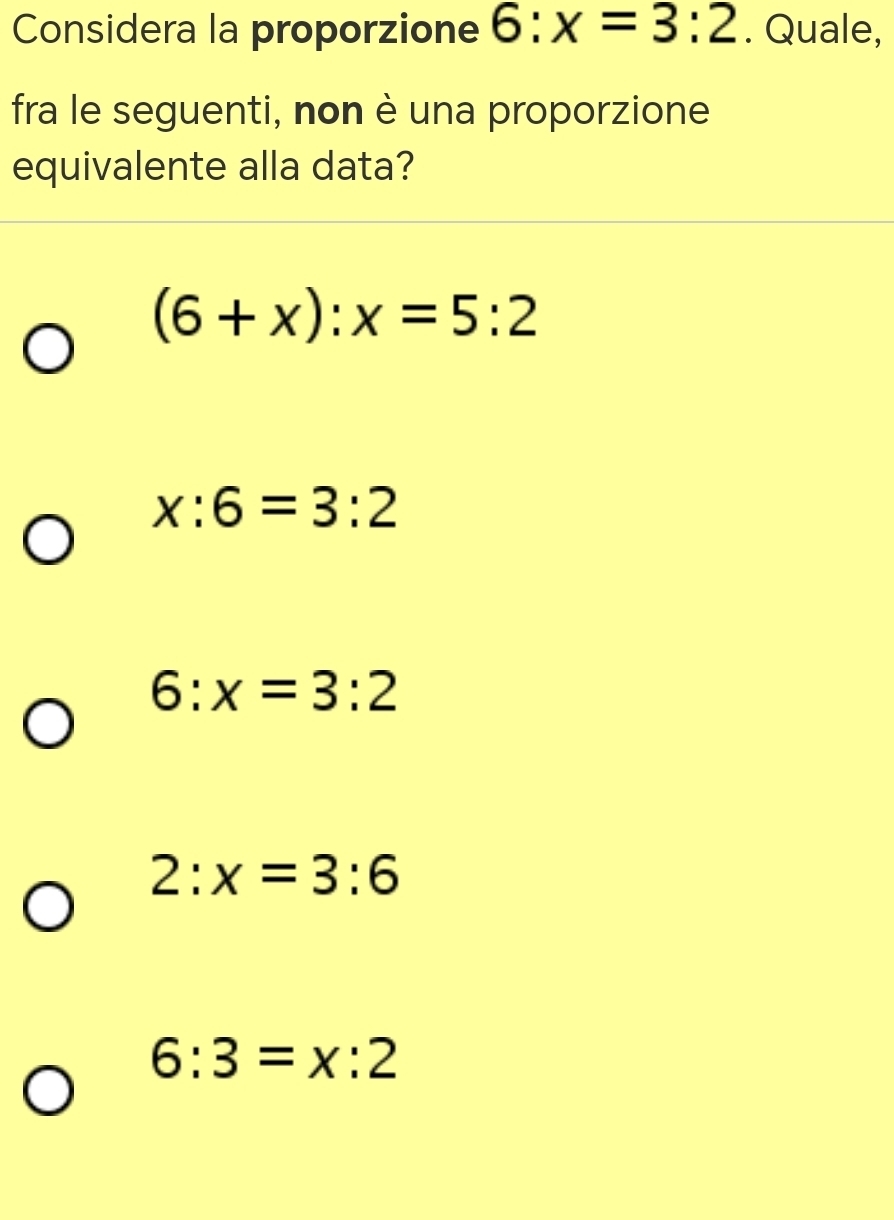Viewport: 894px width, 1220px height.
Task: Select the answer (6 + x):x = 5:2
Action: (49, 350)
